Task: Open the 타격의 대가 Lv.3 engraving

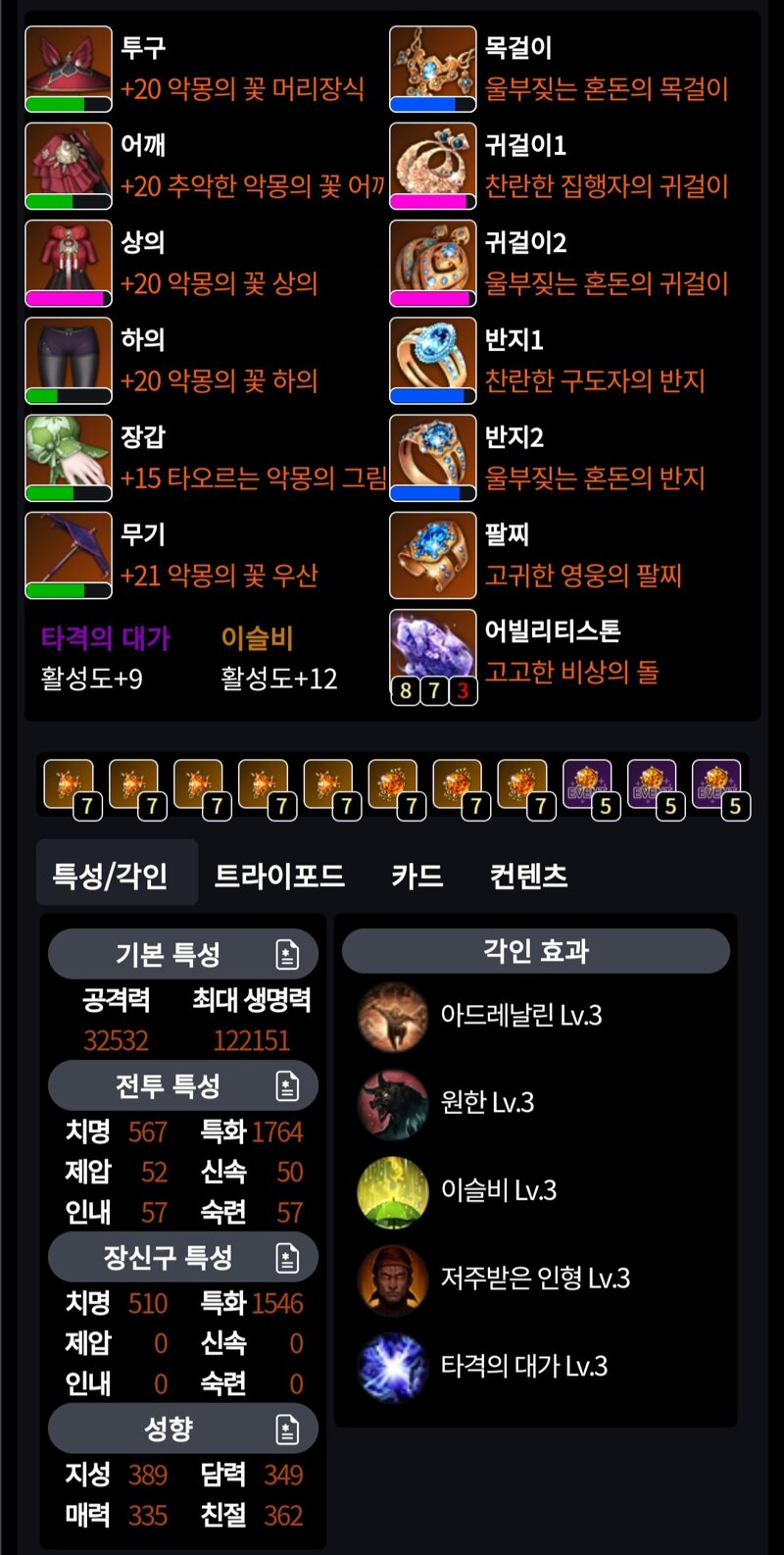Action: (x=523, y=1367)
